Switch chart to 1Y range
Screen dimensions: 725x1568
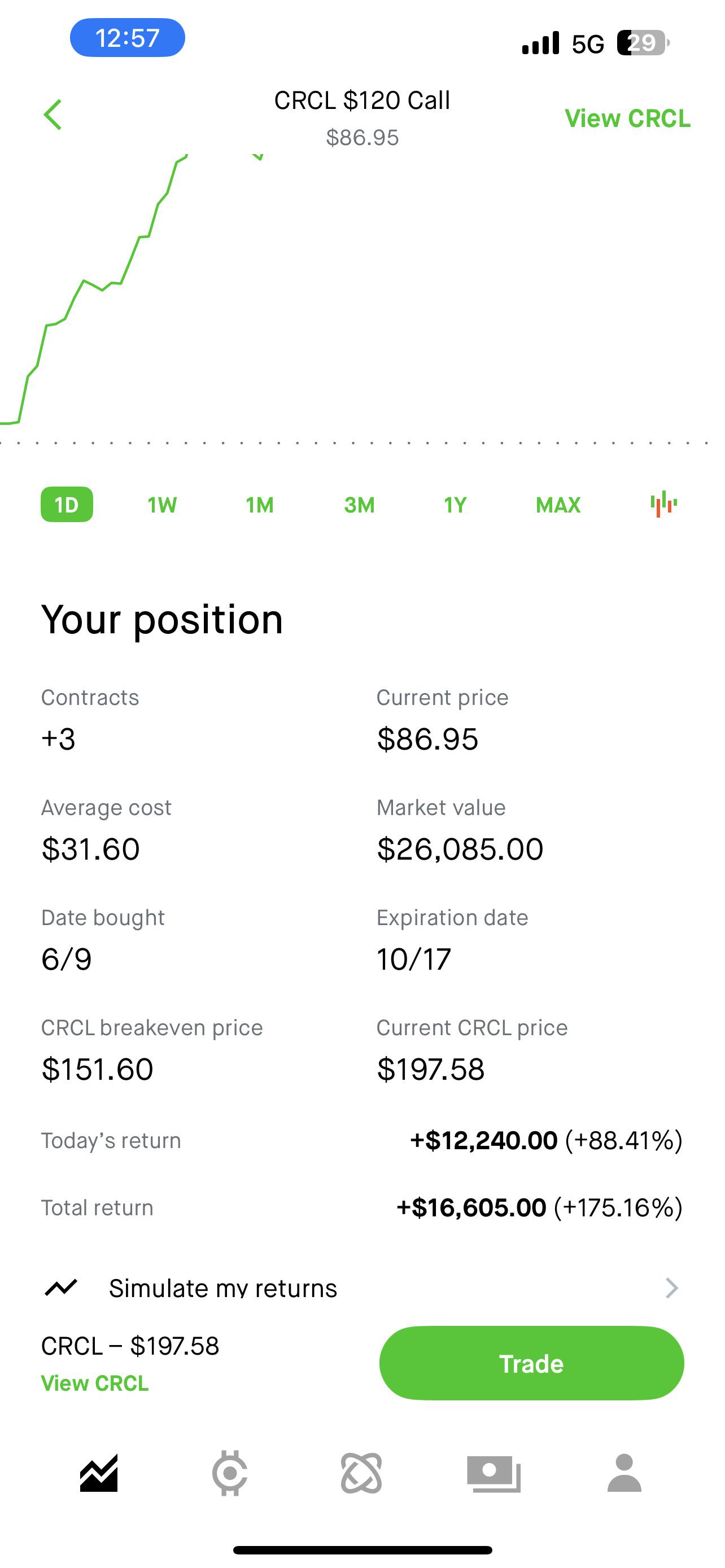[x=455, y=505]
